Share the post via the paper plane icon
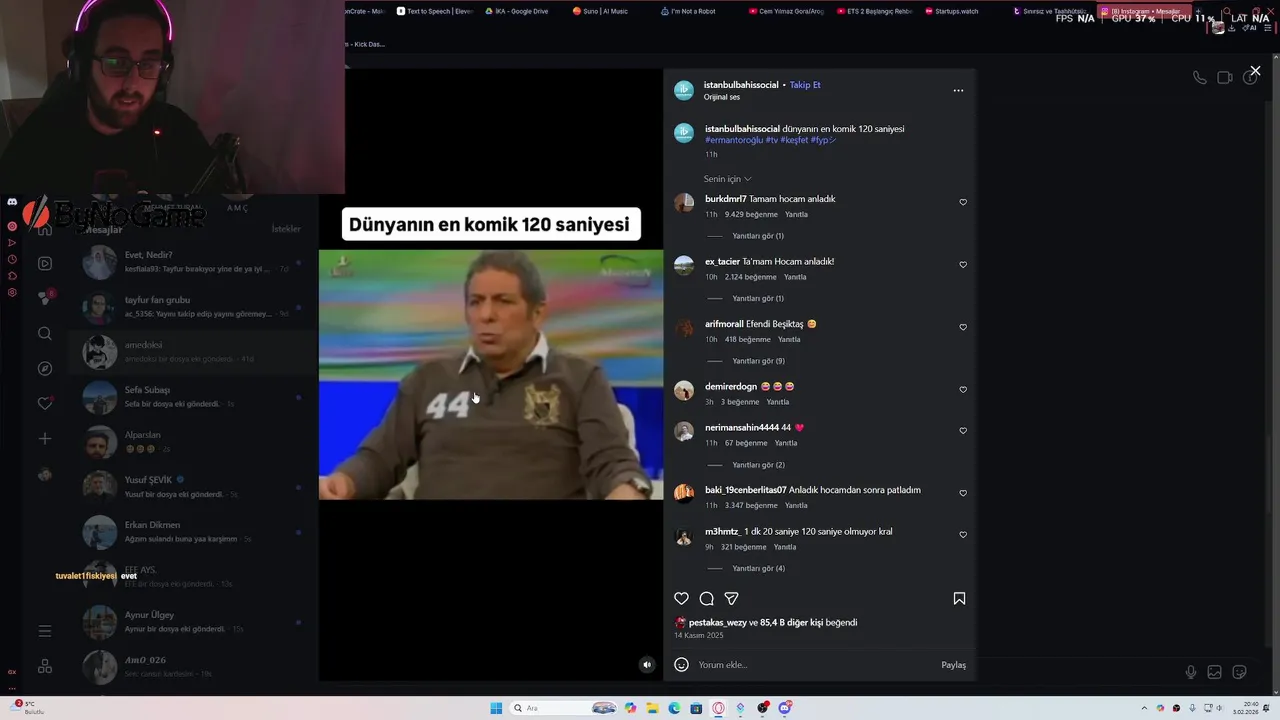This screenshot has width=1280, height=720. (731, 598)
